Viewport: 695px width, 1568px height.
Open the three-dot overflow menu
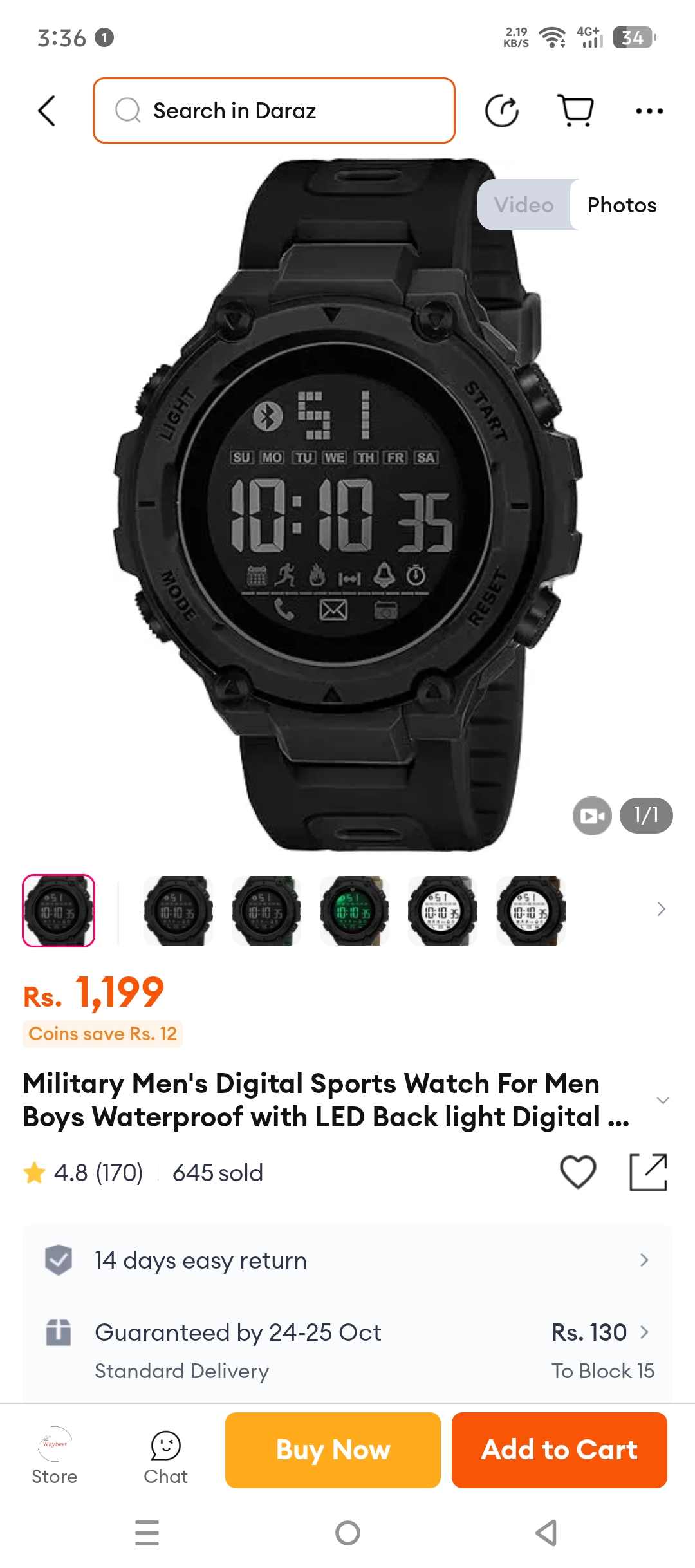point(649,111)
